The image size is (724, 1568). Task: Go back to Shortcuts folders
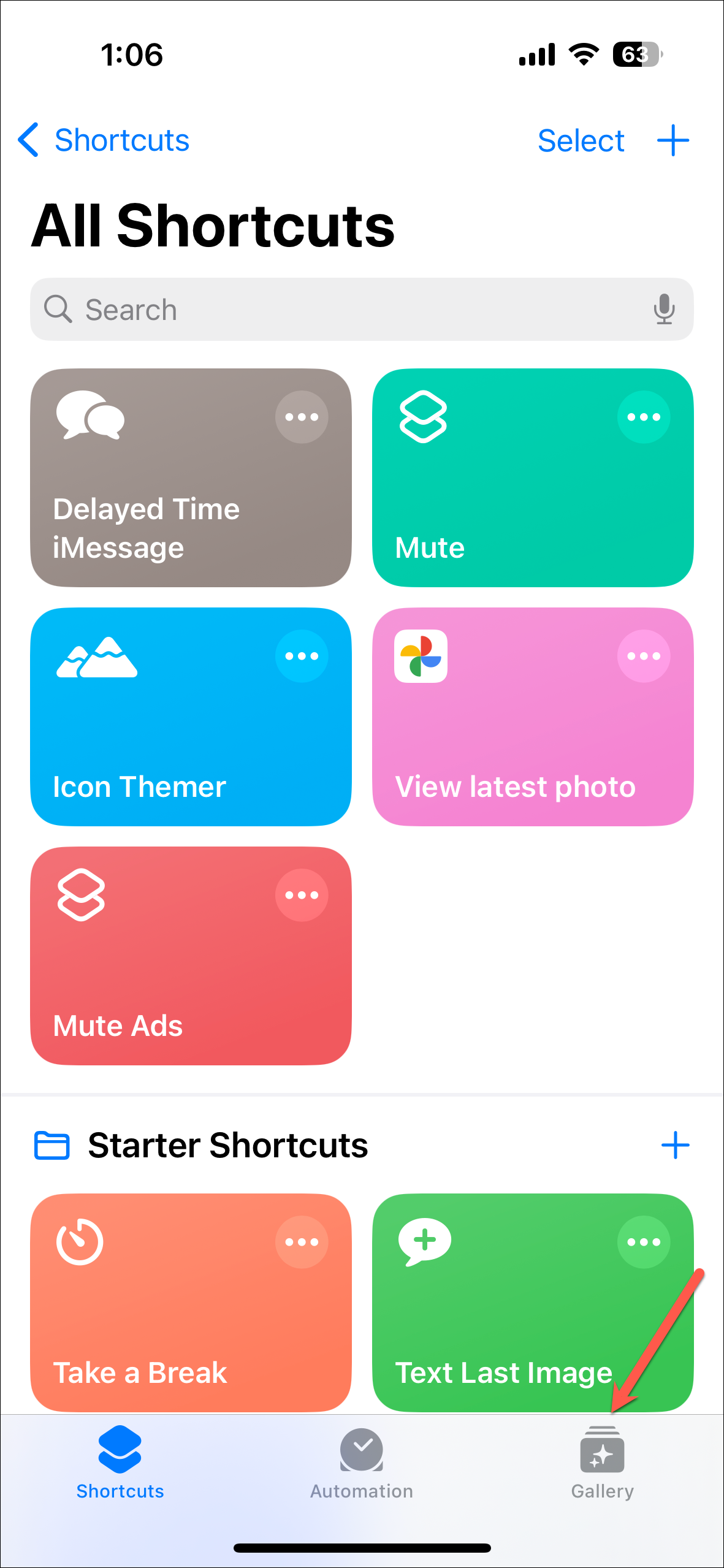point(104,140)
